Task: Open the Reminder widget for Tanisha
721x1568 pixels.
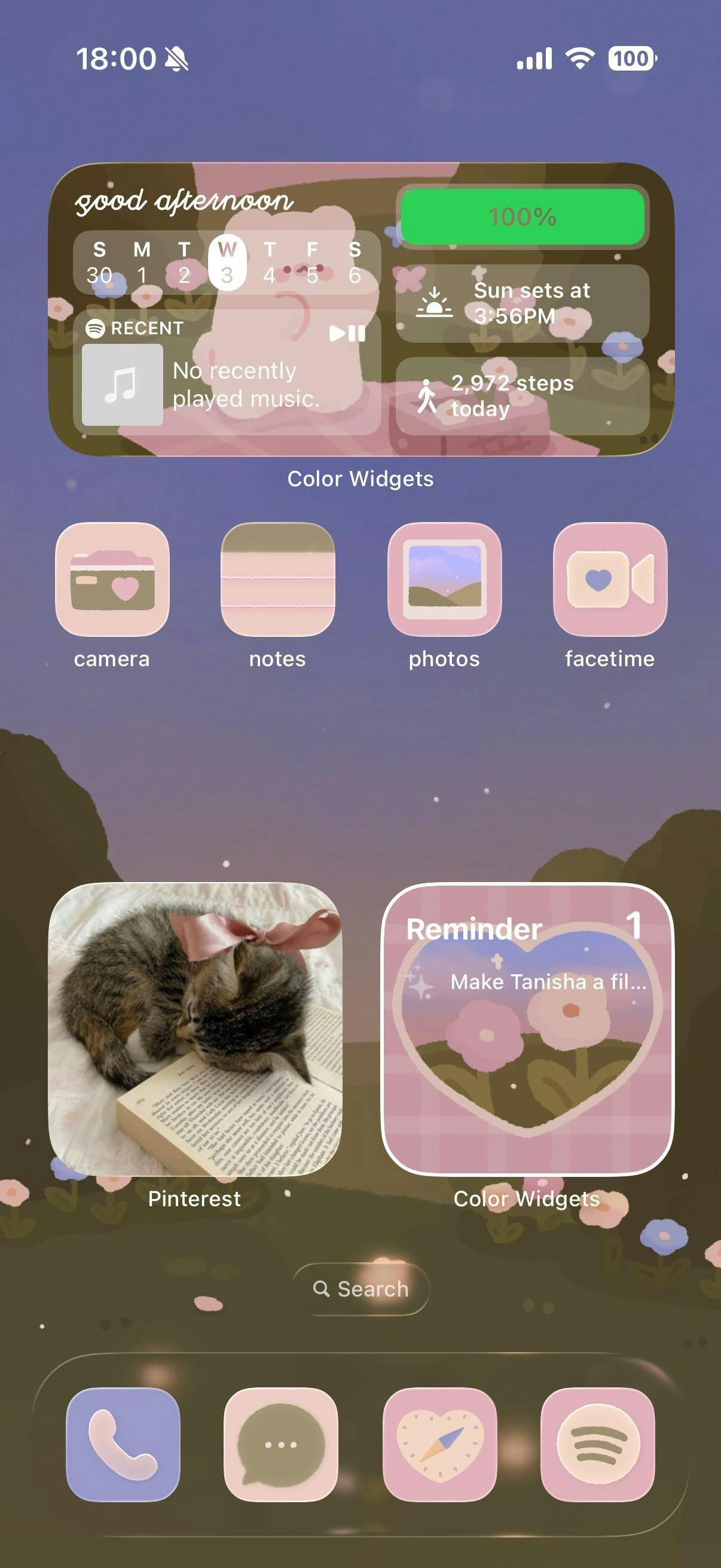Action: coord(527,1029)
